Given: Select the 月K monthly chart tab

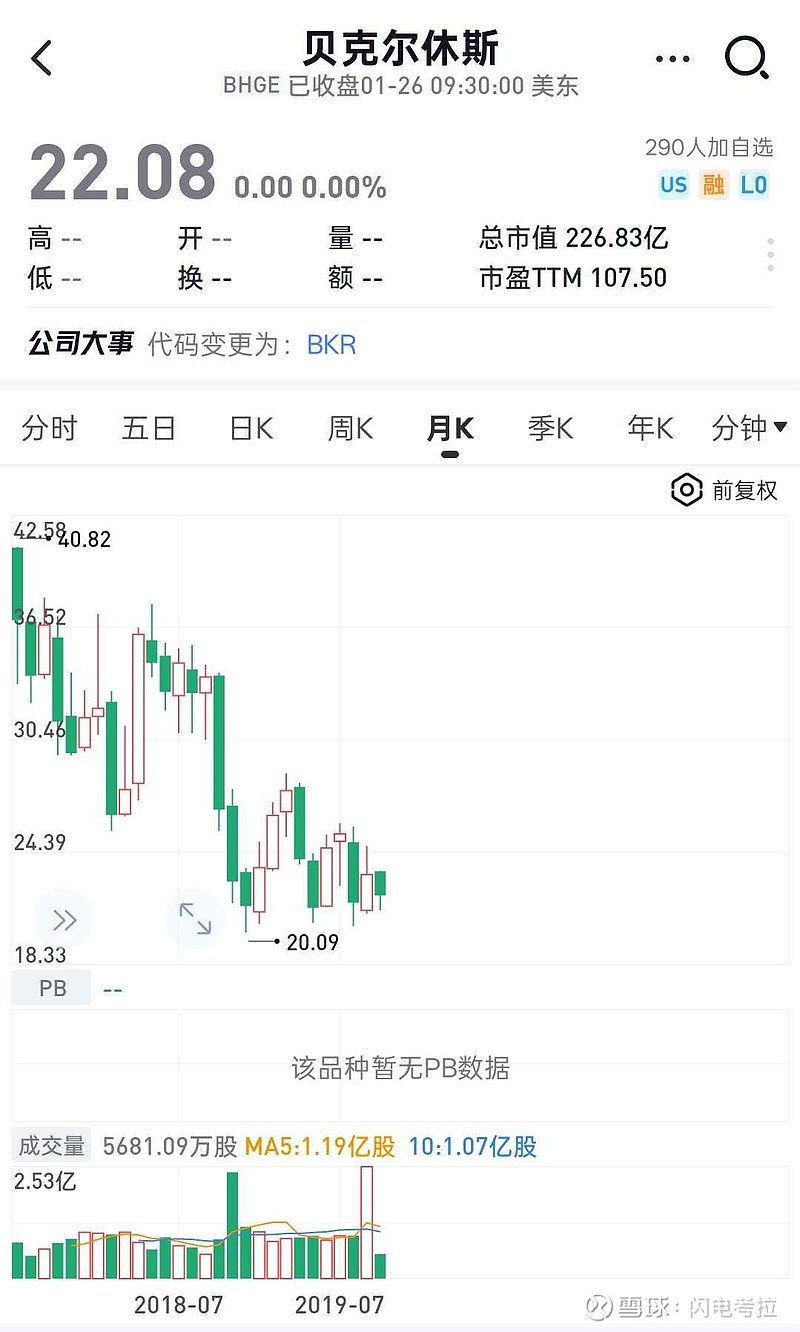Looking at the screenshot, I should pos(449,428).
